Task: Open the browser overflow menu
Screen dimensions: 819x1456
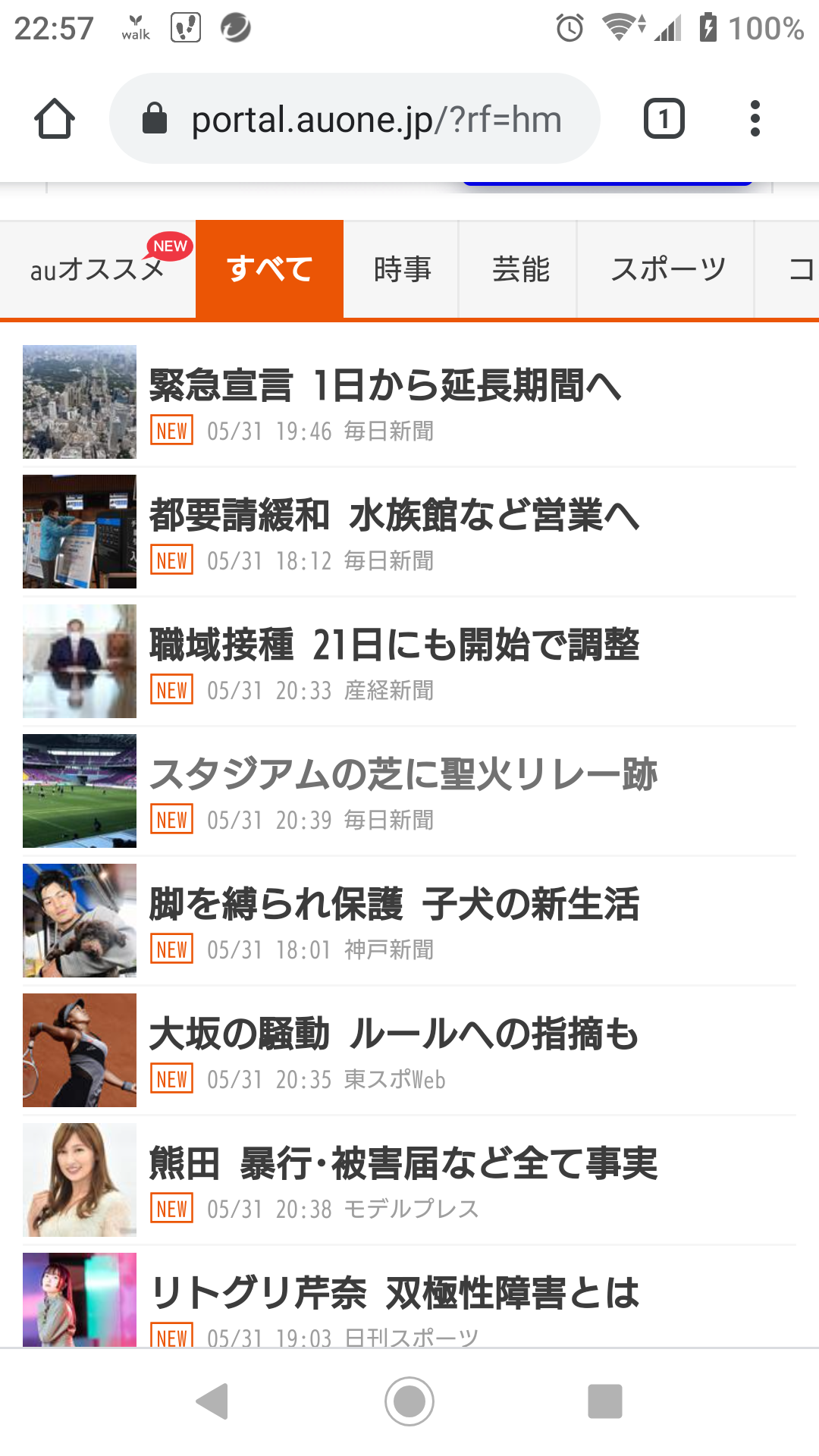Action: [x=755, y=119]
